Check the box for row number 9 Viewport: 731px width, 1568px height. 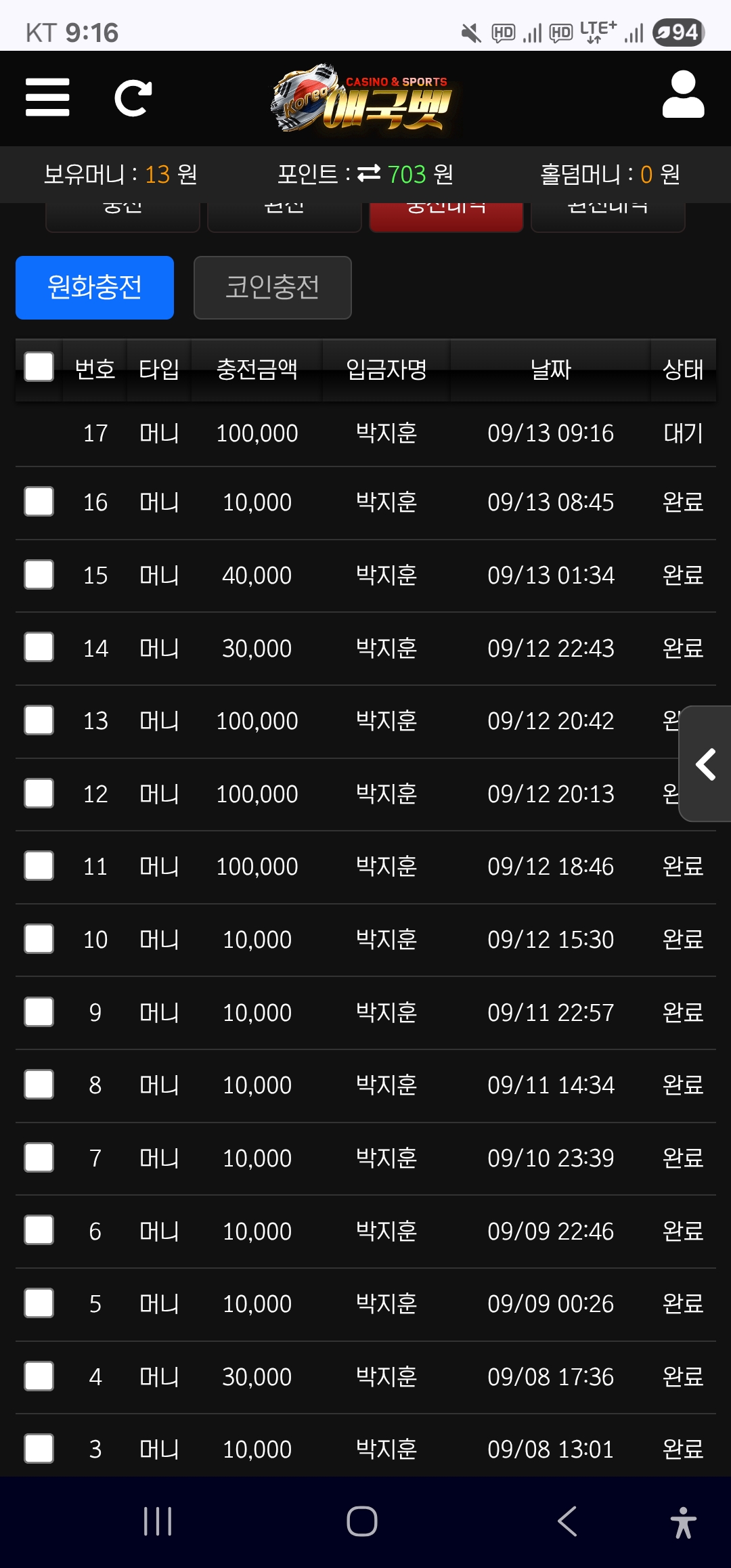(x=39, y=1012)
